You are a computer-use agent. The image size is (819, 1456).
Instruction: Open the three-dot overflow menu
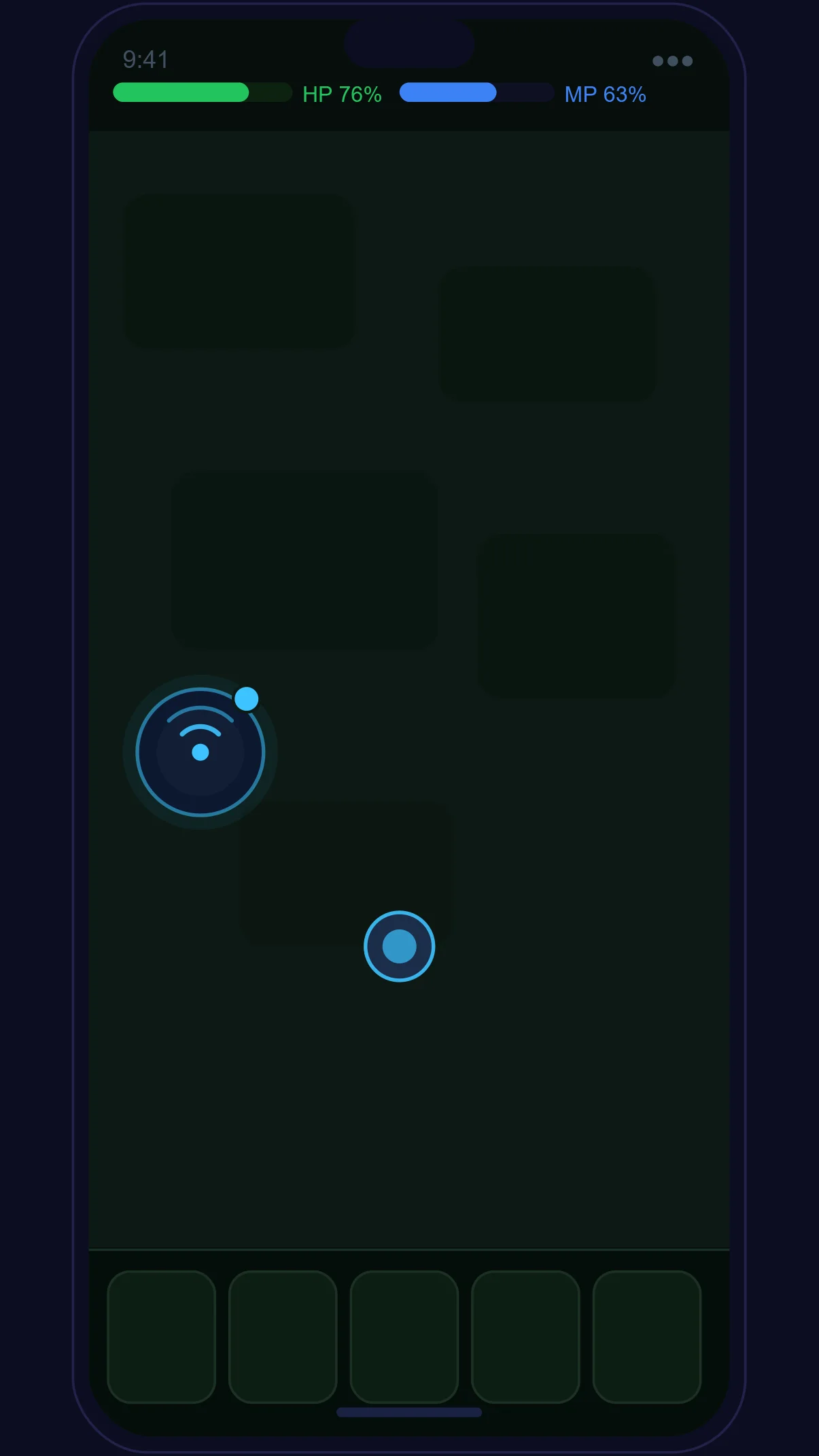672,61
